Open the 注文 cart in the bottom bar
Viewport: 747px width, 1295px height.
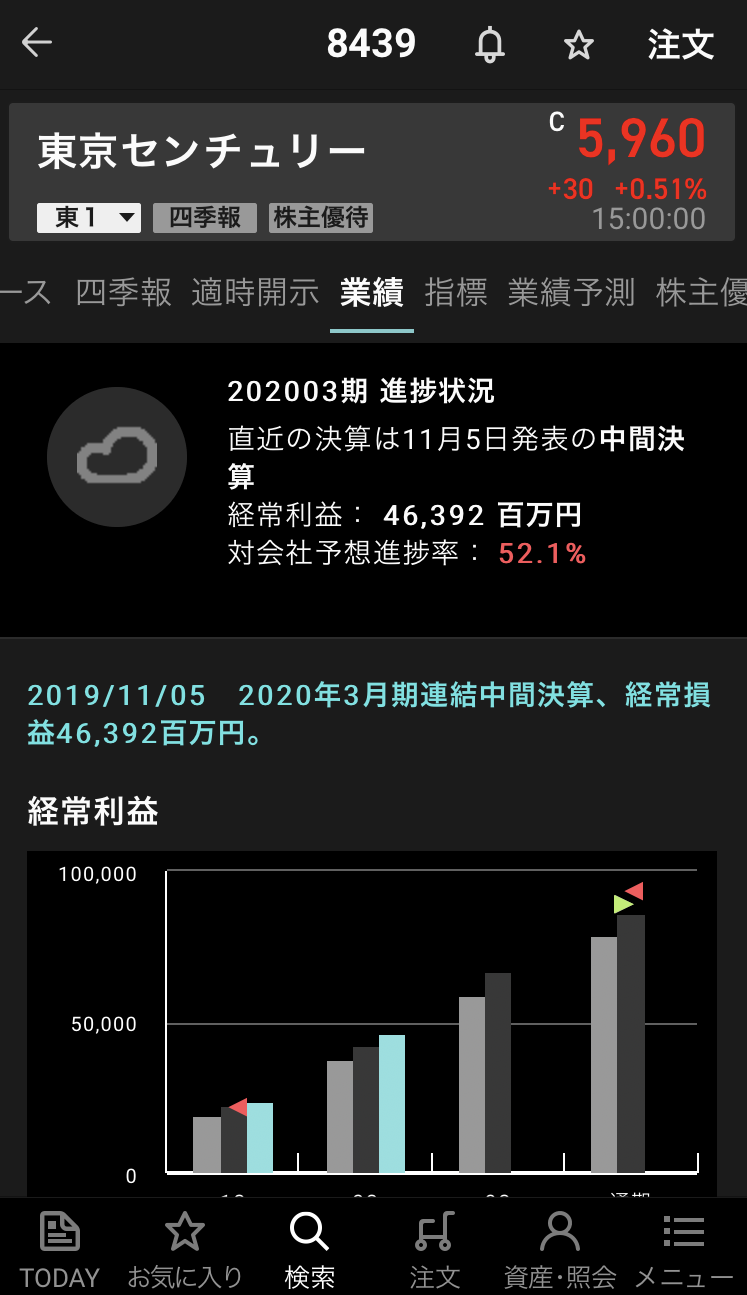(434, 1248)
